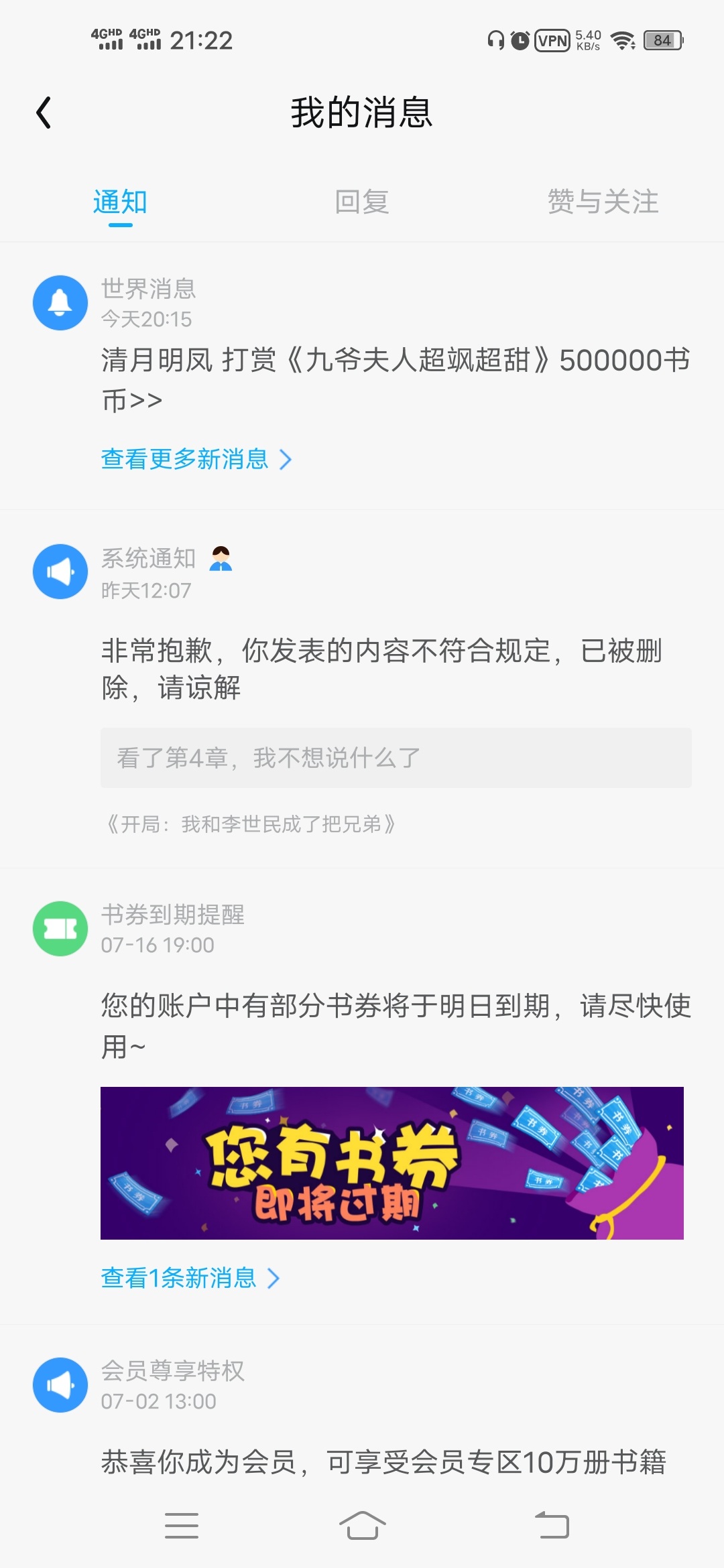This screenshot has height=1568, width=724.
Task: Tap the 您有书券即将过期 banner
Action: tap(392, 1163)
